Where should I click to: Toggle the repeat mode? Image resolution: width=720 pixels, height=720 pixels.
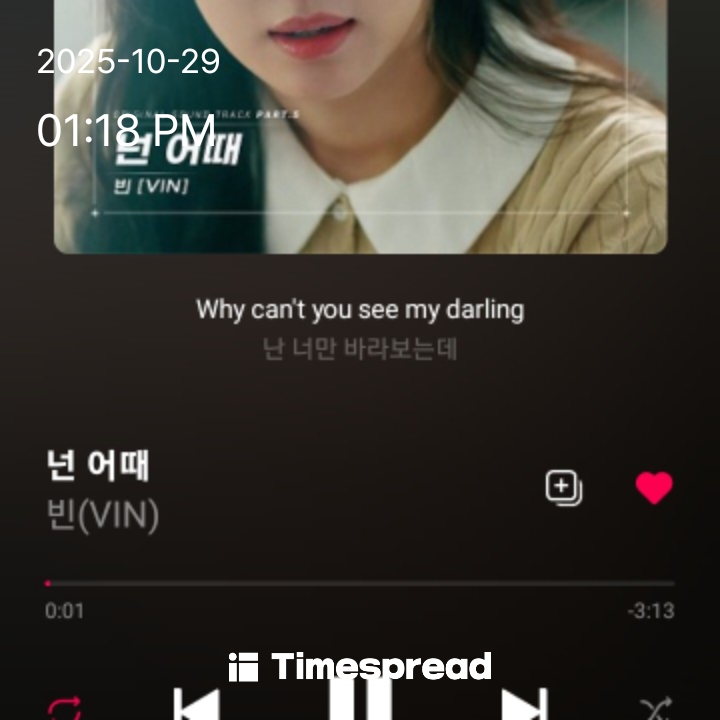(x=65, y=708)
